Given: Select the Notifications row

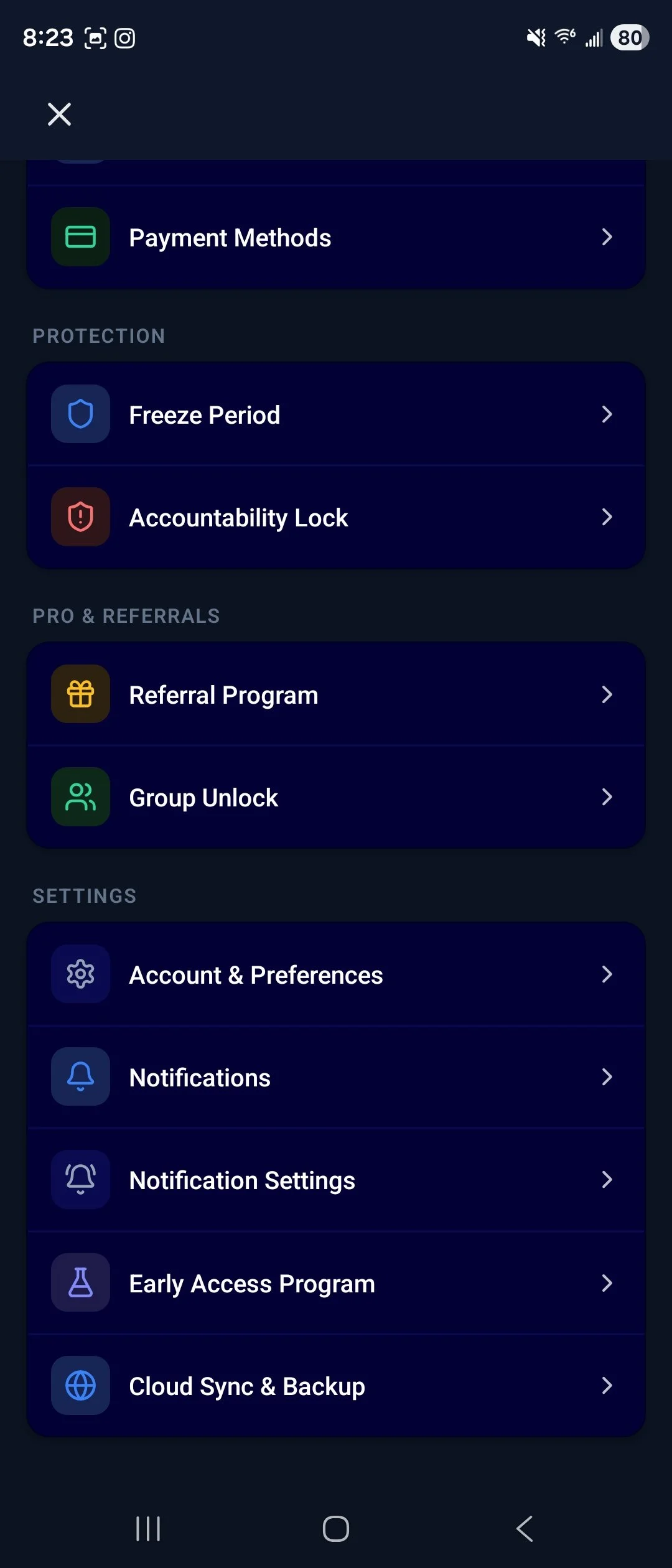Looking at the screenshot, I should [x=336, y=1077].
